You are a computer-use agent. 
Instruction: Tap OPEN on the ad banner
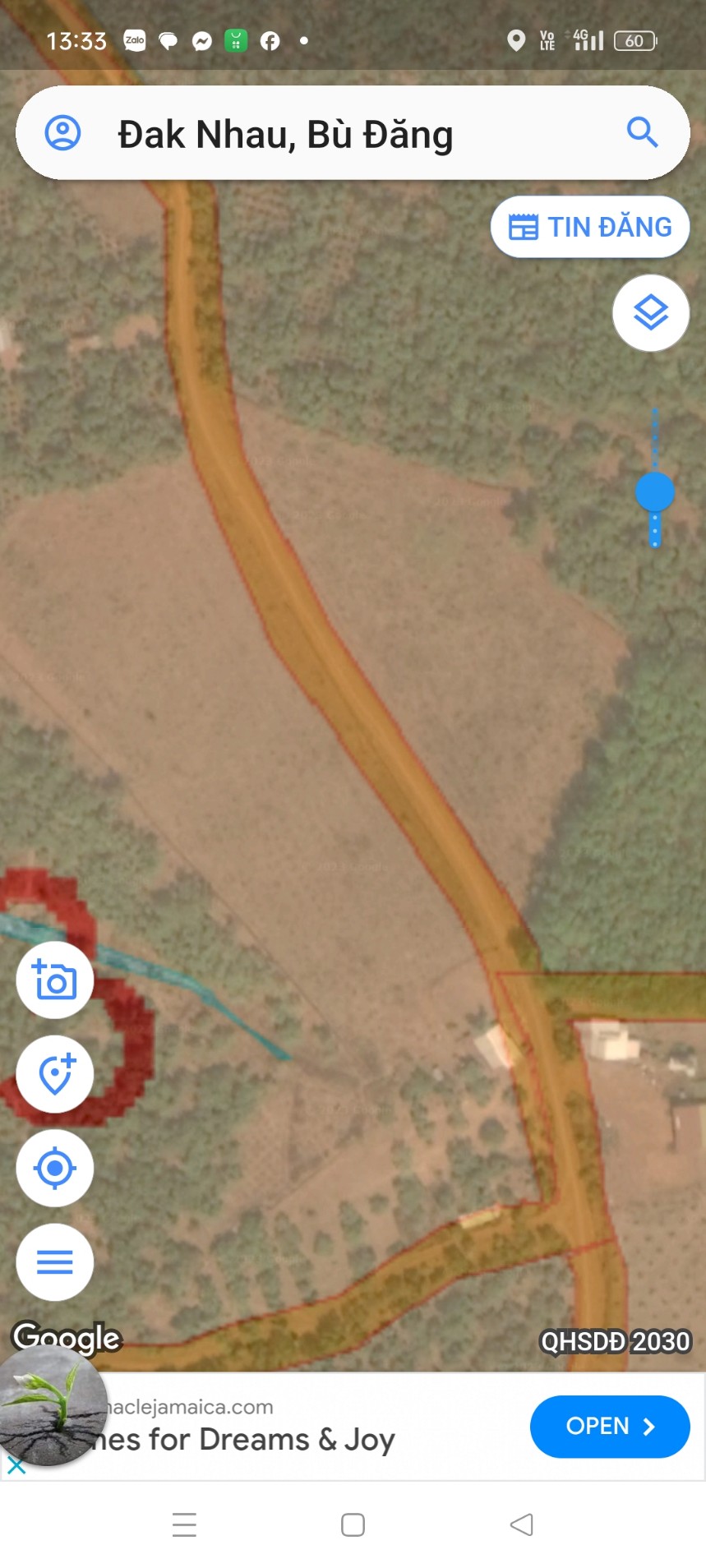tap(609, 1426)
